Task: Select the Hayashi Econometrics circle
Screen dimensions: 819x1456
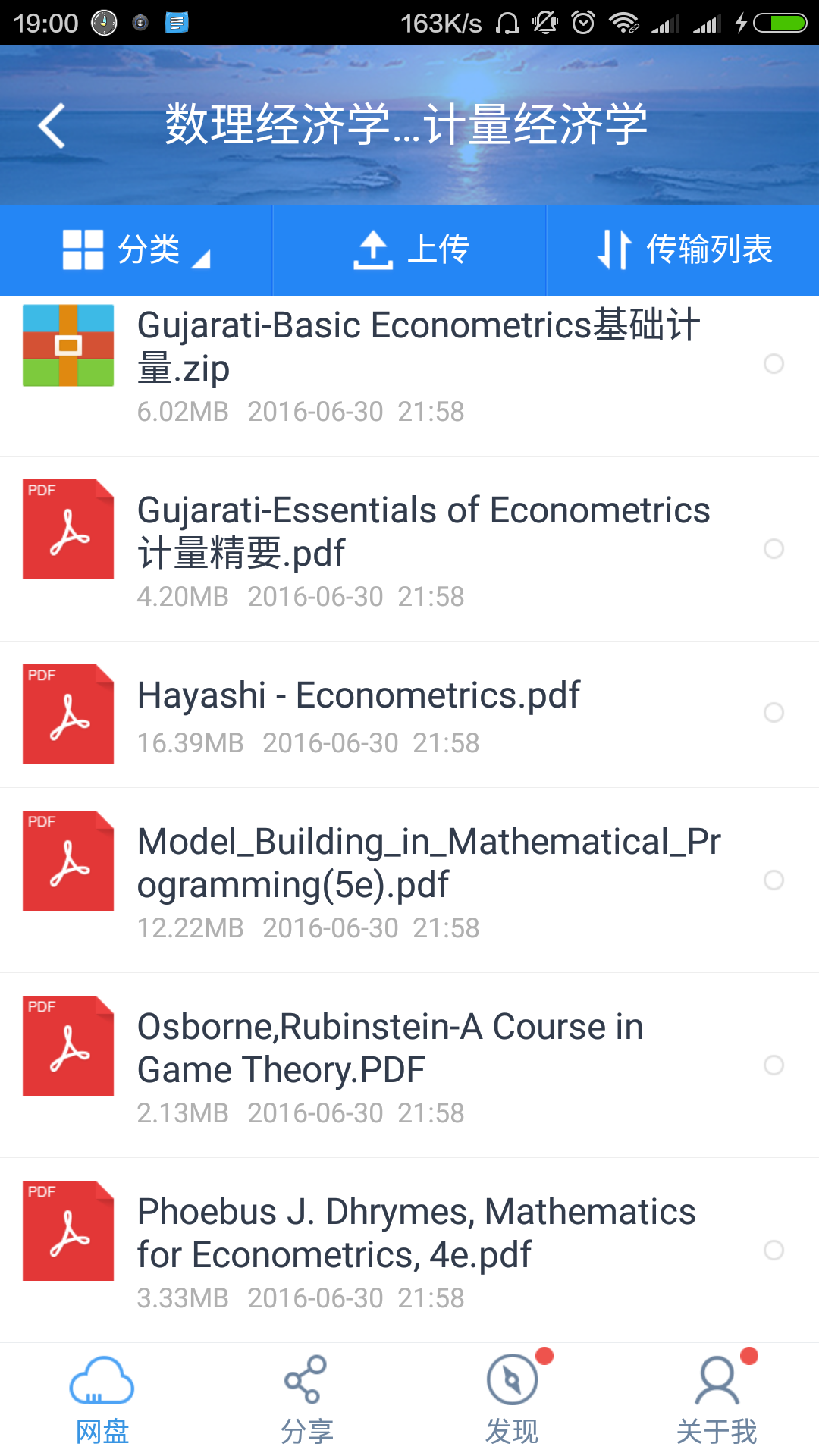Action: 773,713
